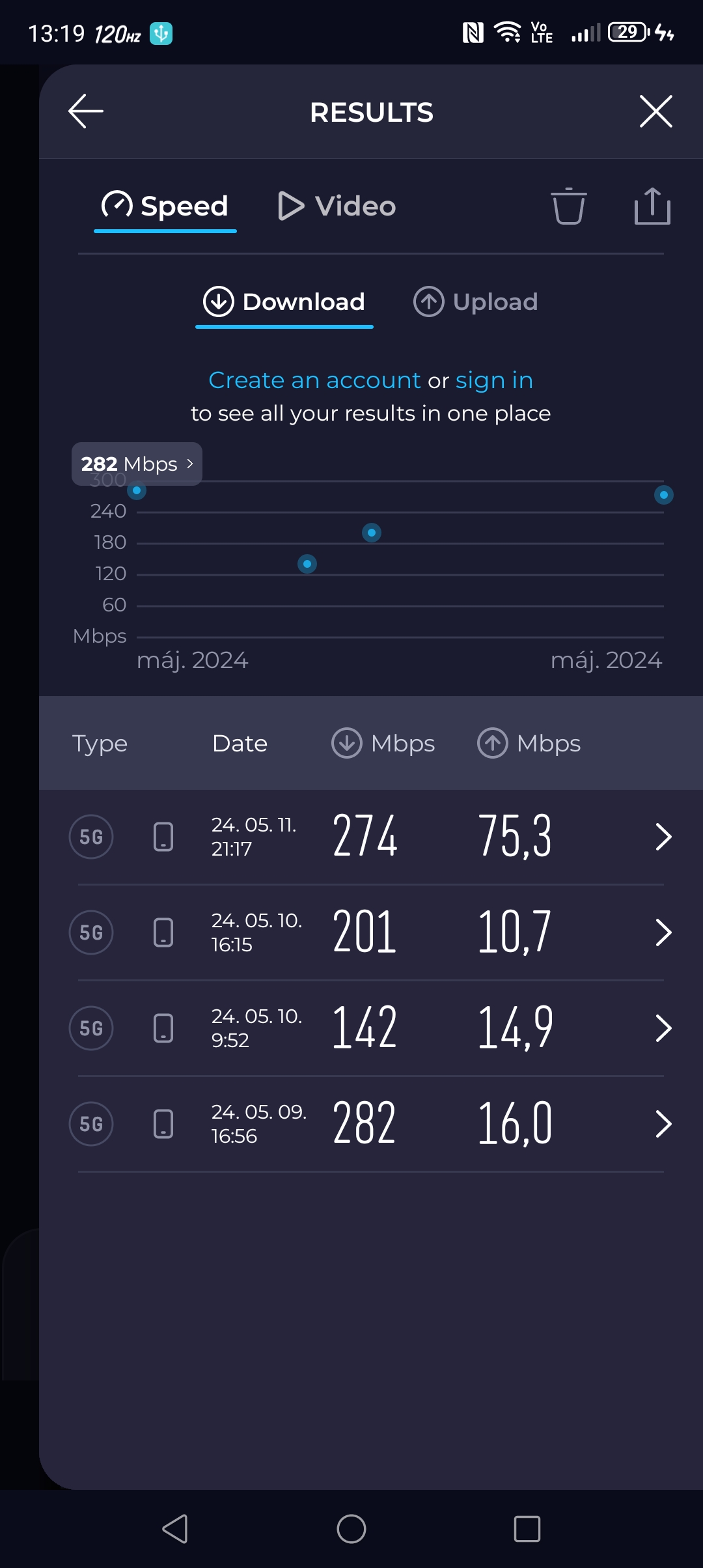
Task: Open the 201 Mbps result from 16:15
Action: point(371,932)
